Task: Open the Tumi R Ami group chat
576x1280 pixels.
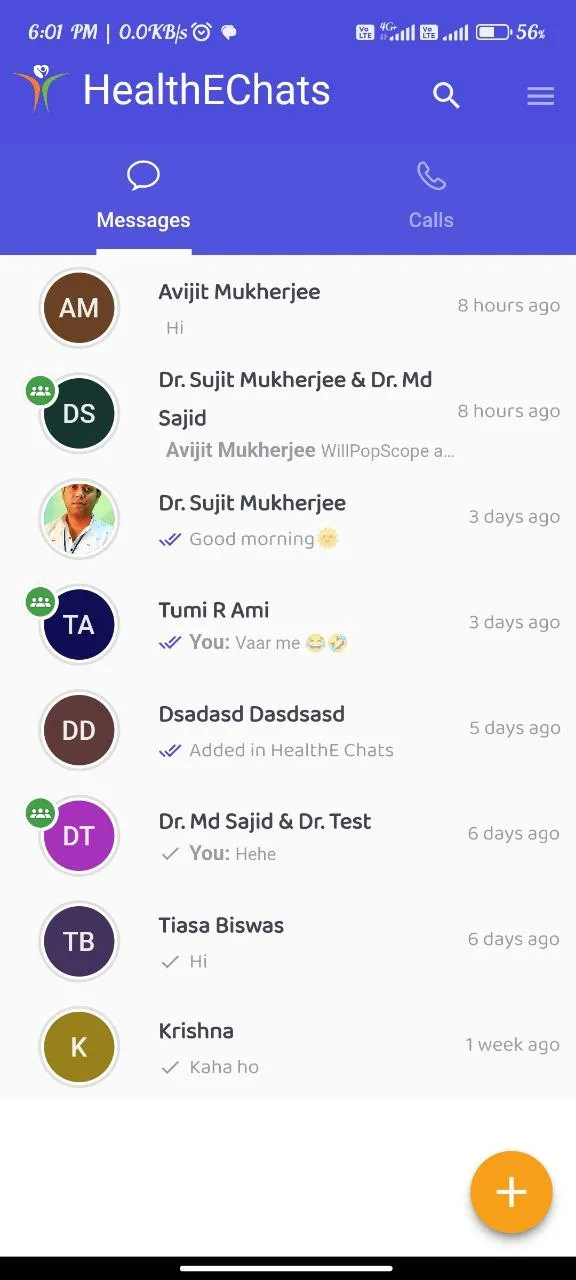Action: (x=288, y=624)
